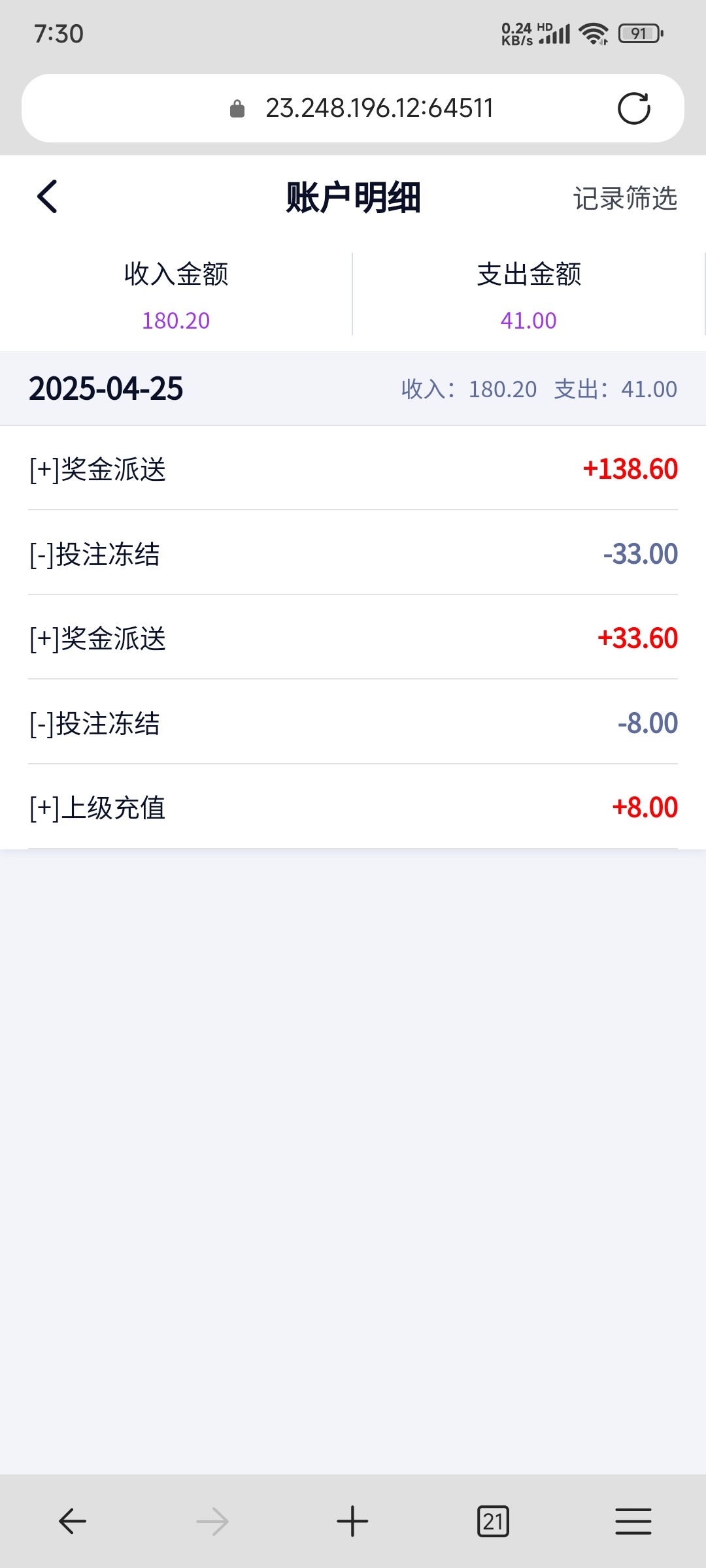Go back from 账户明细 page
Viewport: 706px width, 1568px height.
tap(48, 197)
